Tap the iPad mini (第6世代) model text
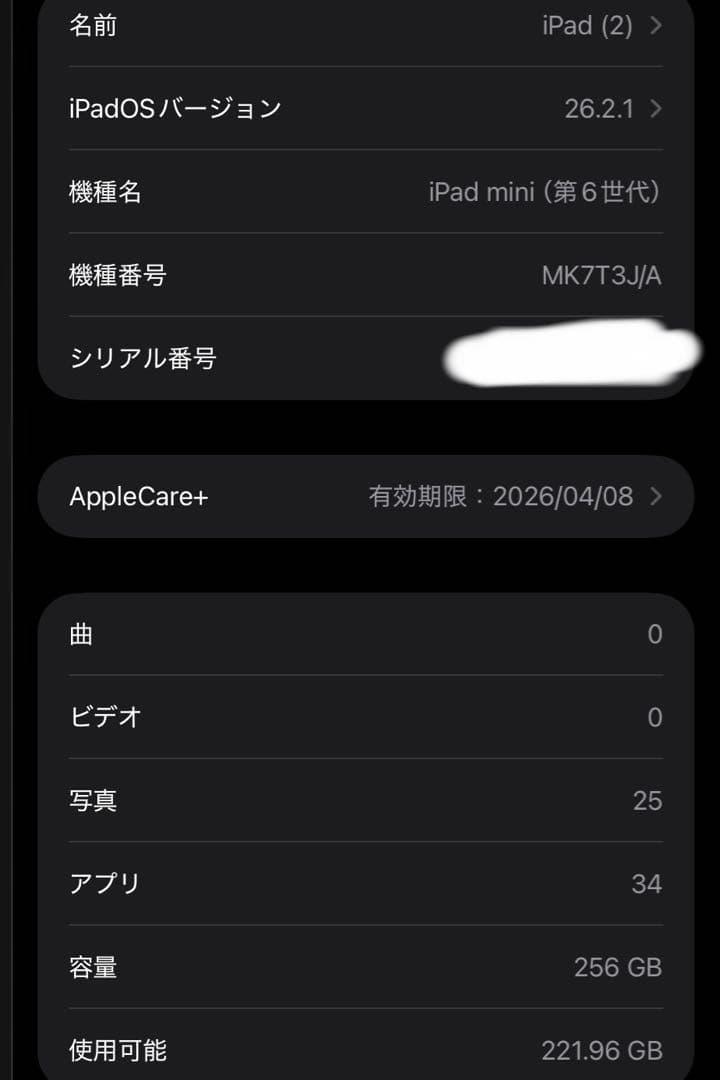Screen dimensions: 720x1080 tap(545, 193)
